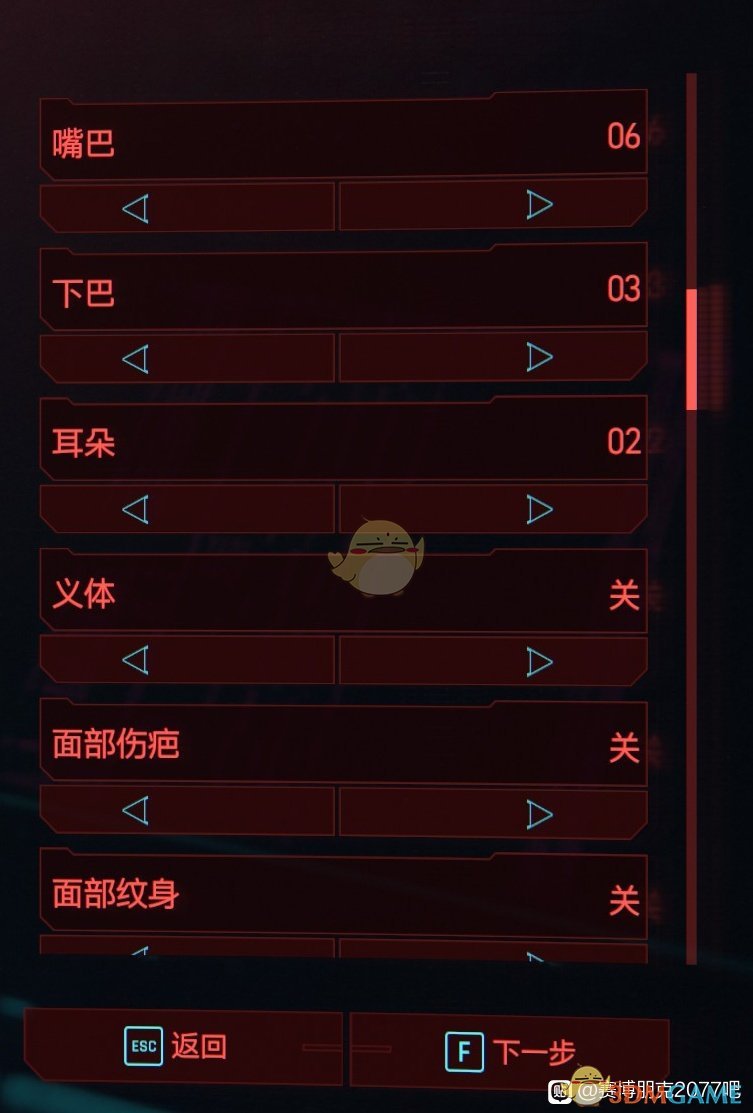Select next 嘴巴 option
Screen dimensions: 753x1113
coord(540,206)
